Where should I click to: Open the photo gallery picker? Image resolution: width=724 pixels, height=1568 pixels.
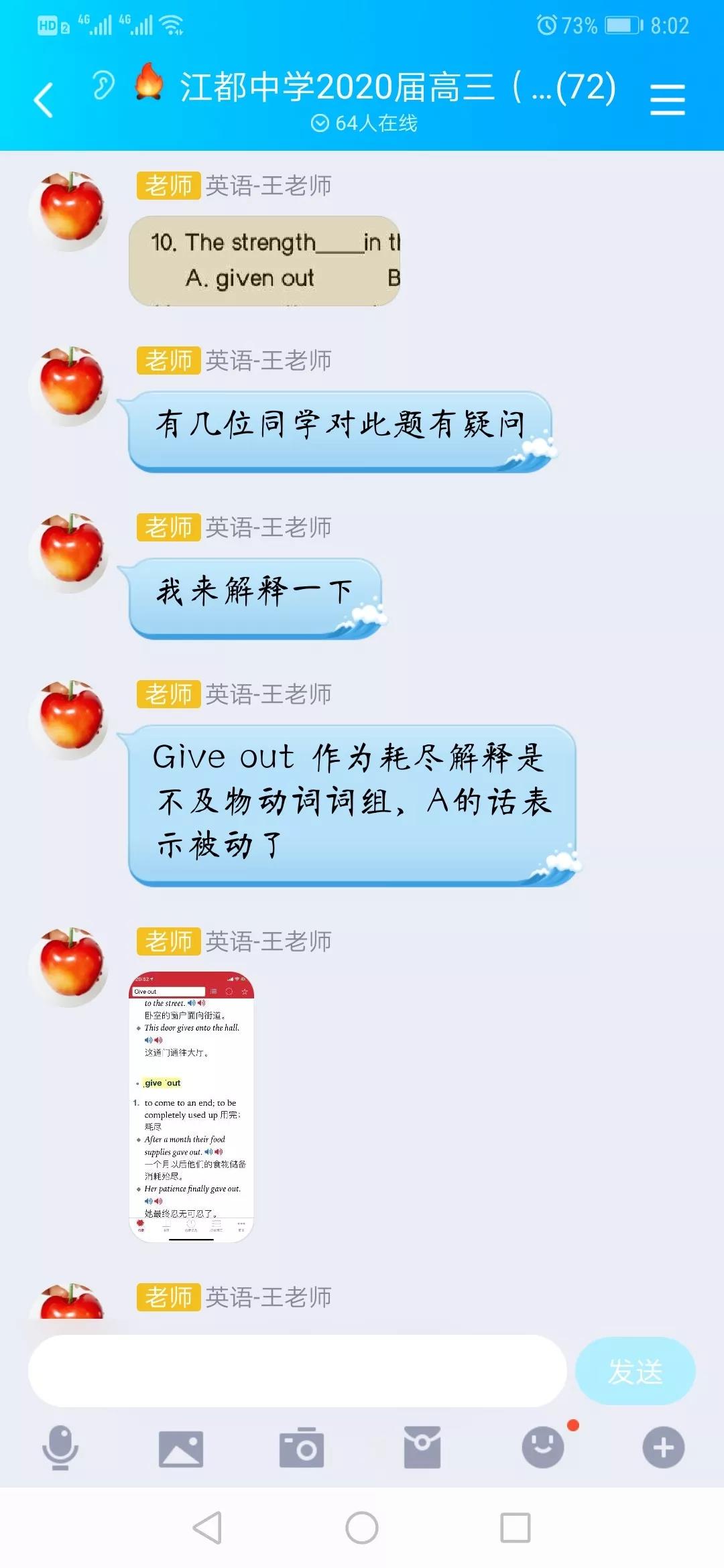point(180,1448)
